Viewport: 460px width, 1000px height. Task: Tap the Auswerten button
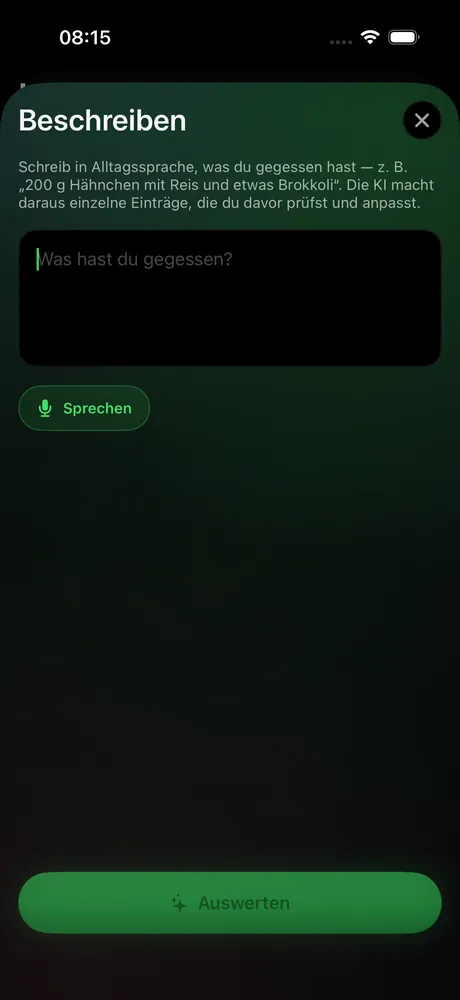pyautogui.click(x=230, y=903)
